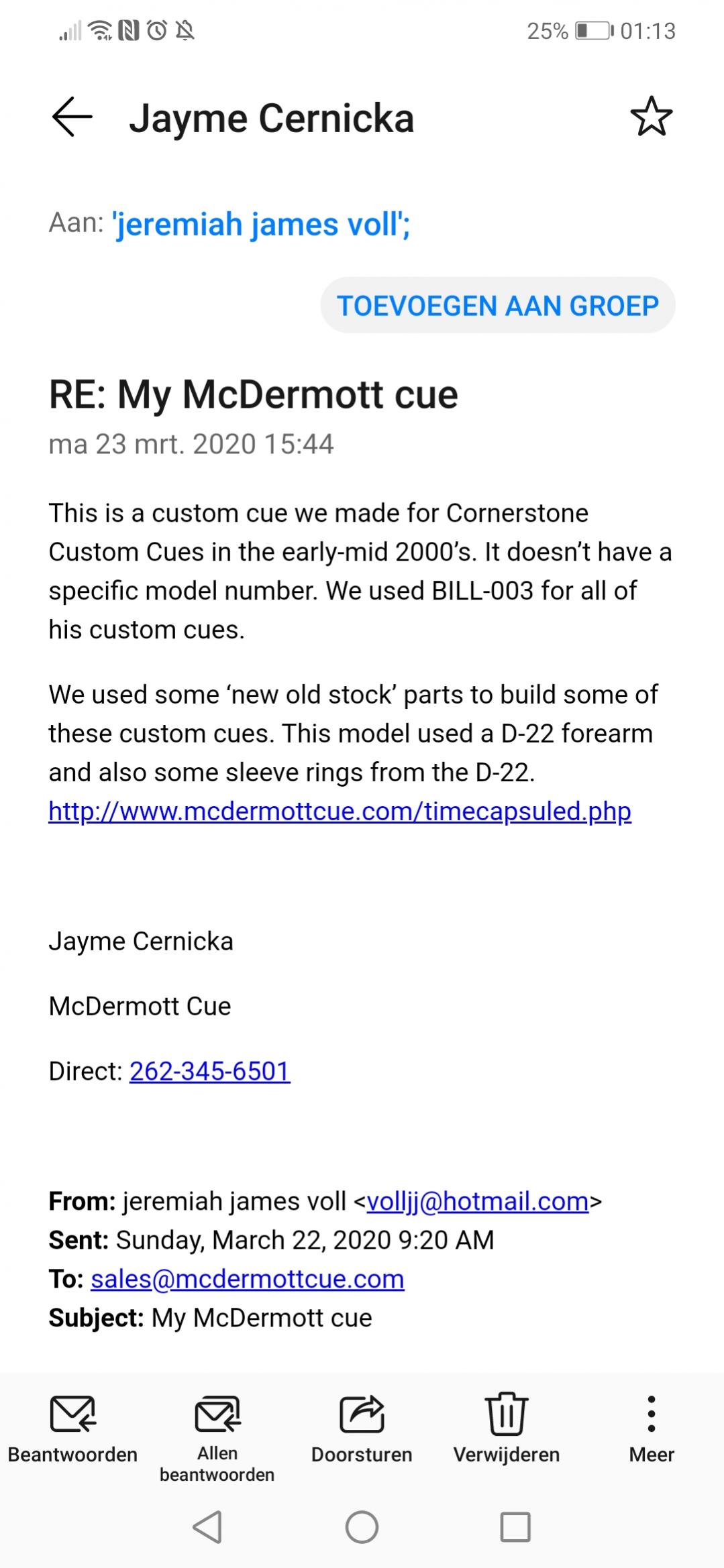The width and height of the screenshot is (724, 1568).
Task: Star this email from Jayme Cernicka
Action: (x=651, y=117)
